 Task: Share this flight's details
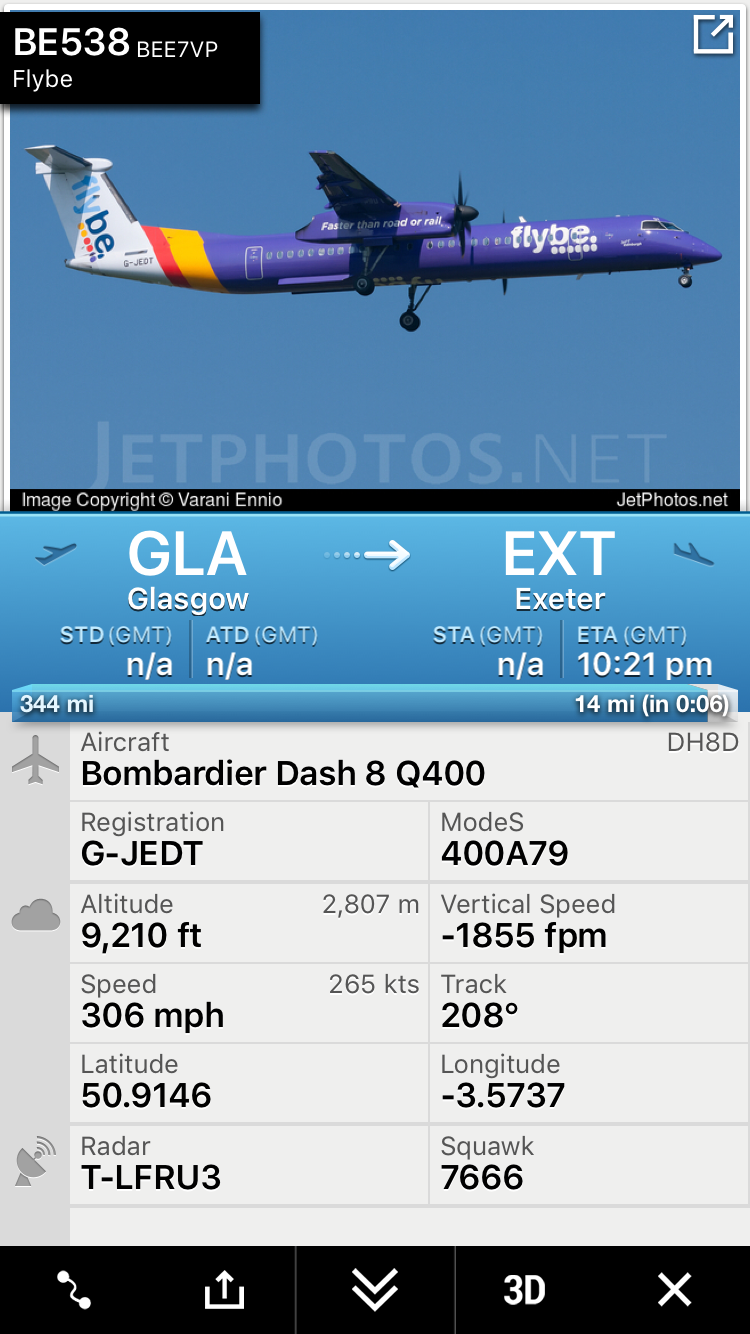[224, 1290]
